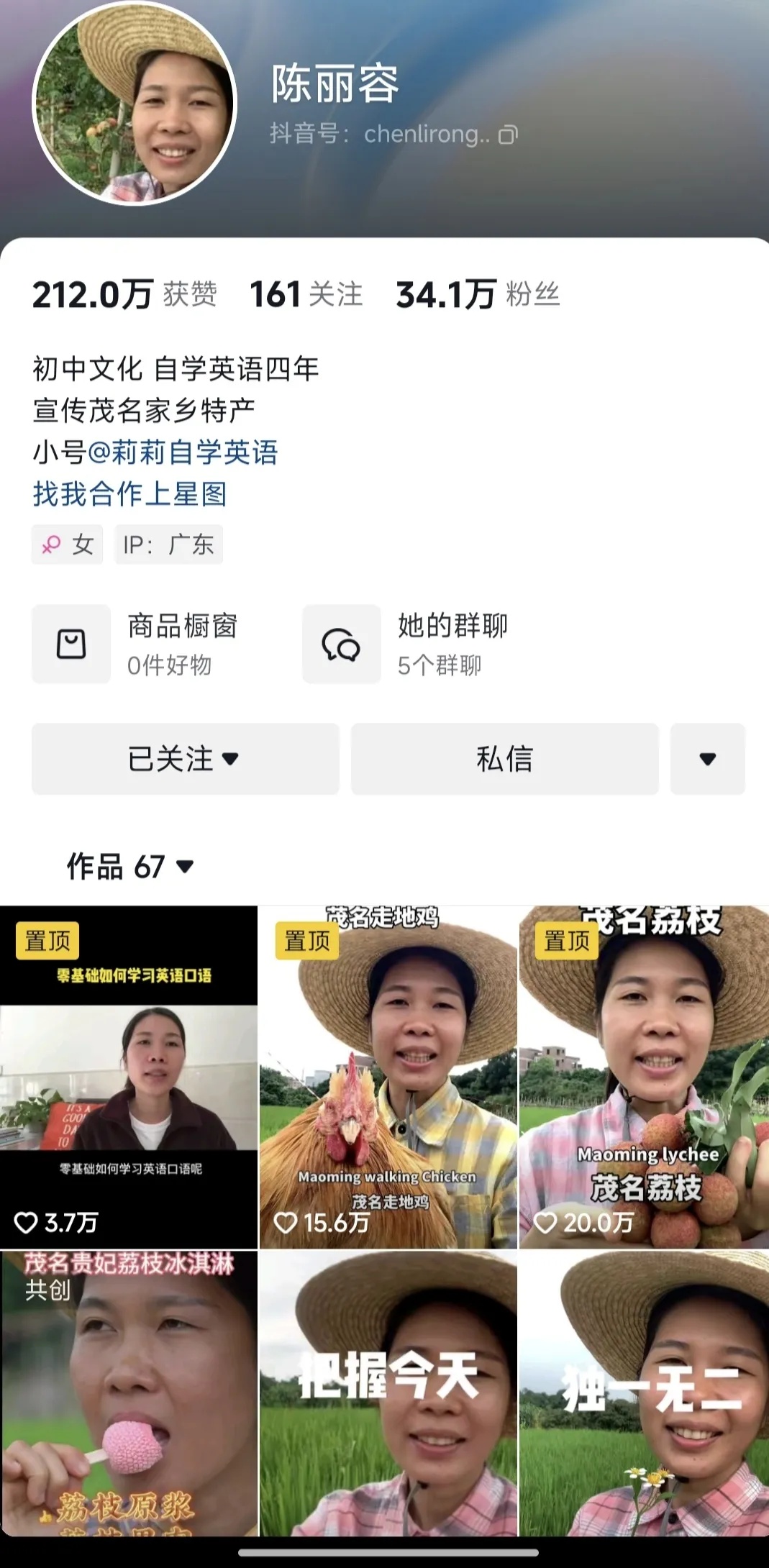The height and width of the screenshot is (1568, 769).
Task: Open the 作品 67 sort dropdown
Action: pos(130,867)
